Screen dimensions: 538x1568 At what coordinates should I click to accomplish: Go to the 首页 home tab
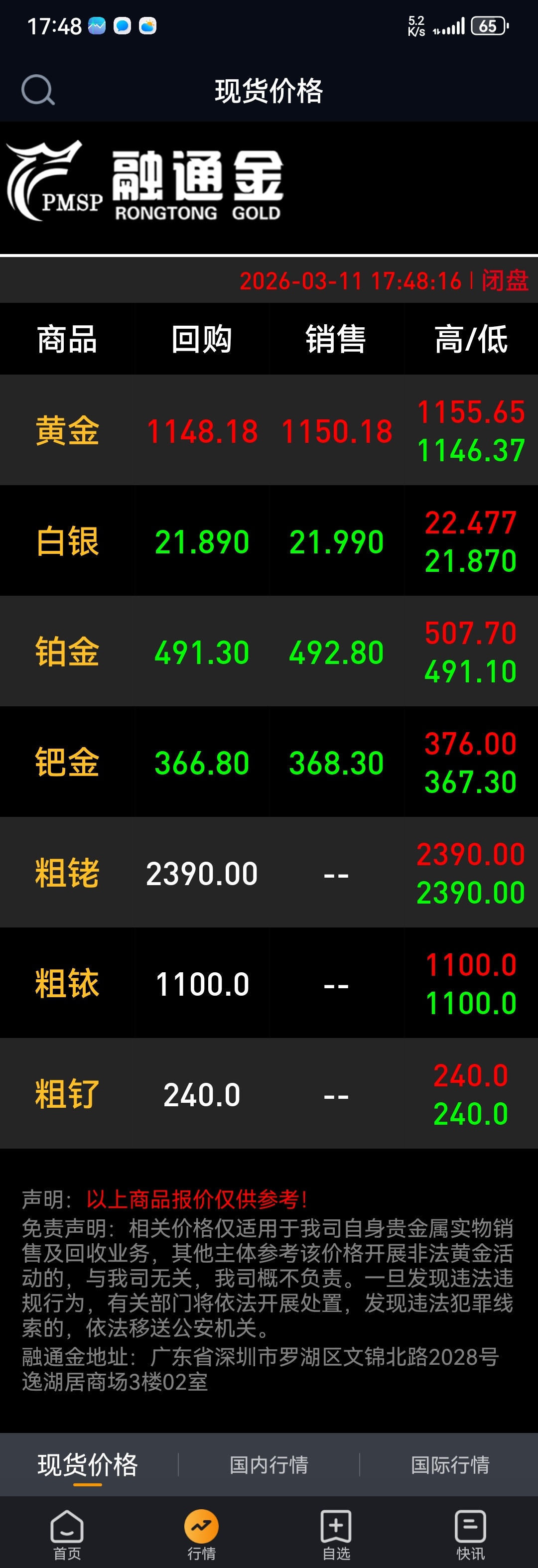[x=67, y=1534]
